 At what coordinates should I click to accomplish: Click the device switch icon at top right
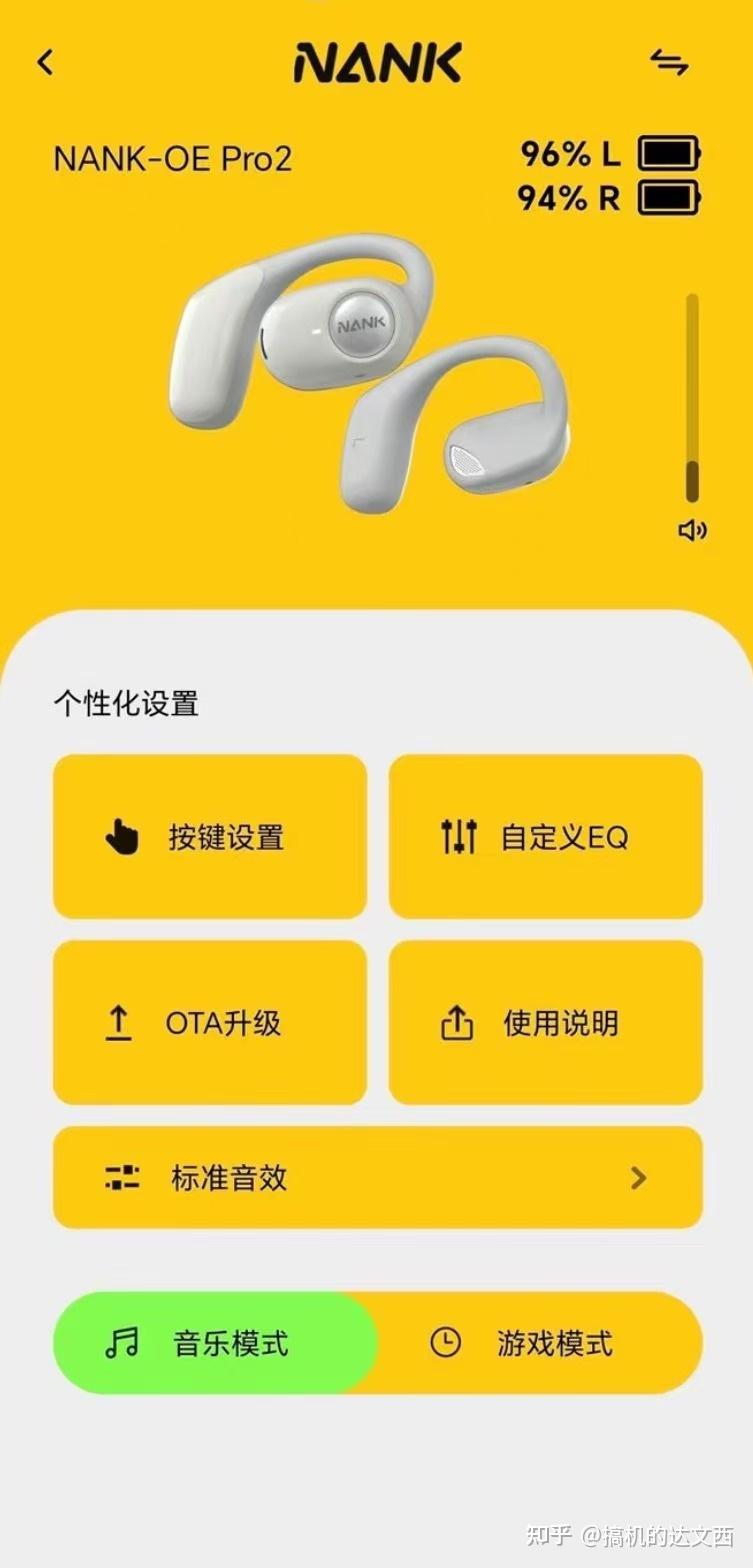pos(671,62)
